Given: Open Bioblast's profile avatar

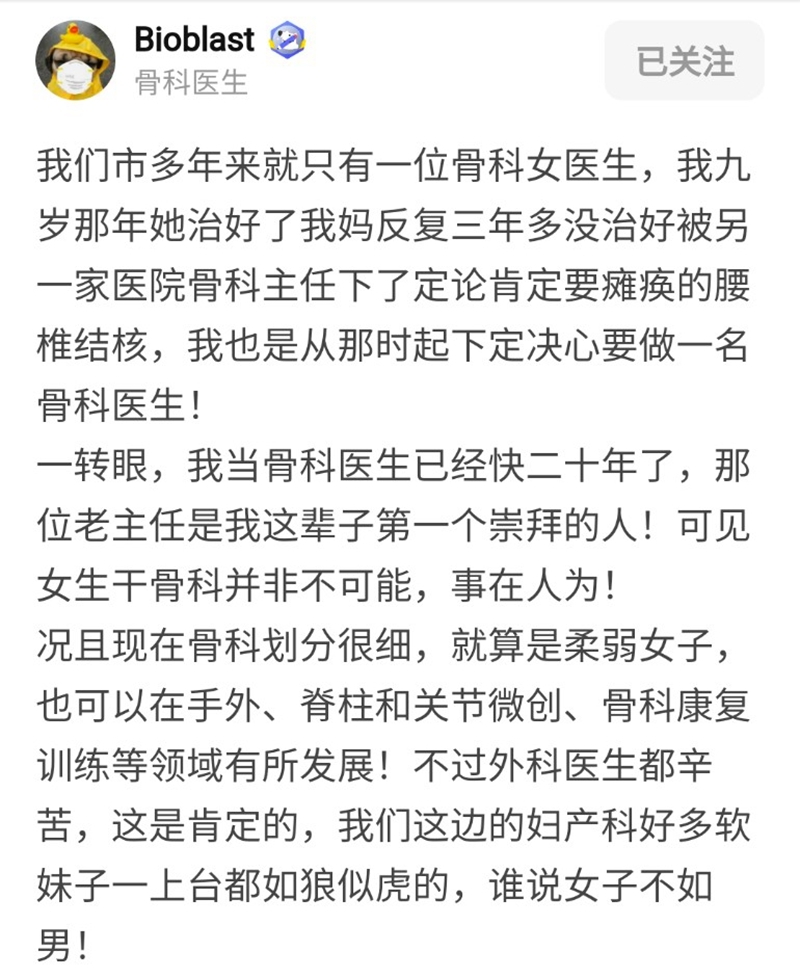Looking at the screenshot, I should [76, 61].
